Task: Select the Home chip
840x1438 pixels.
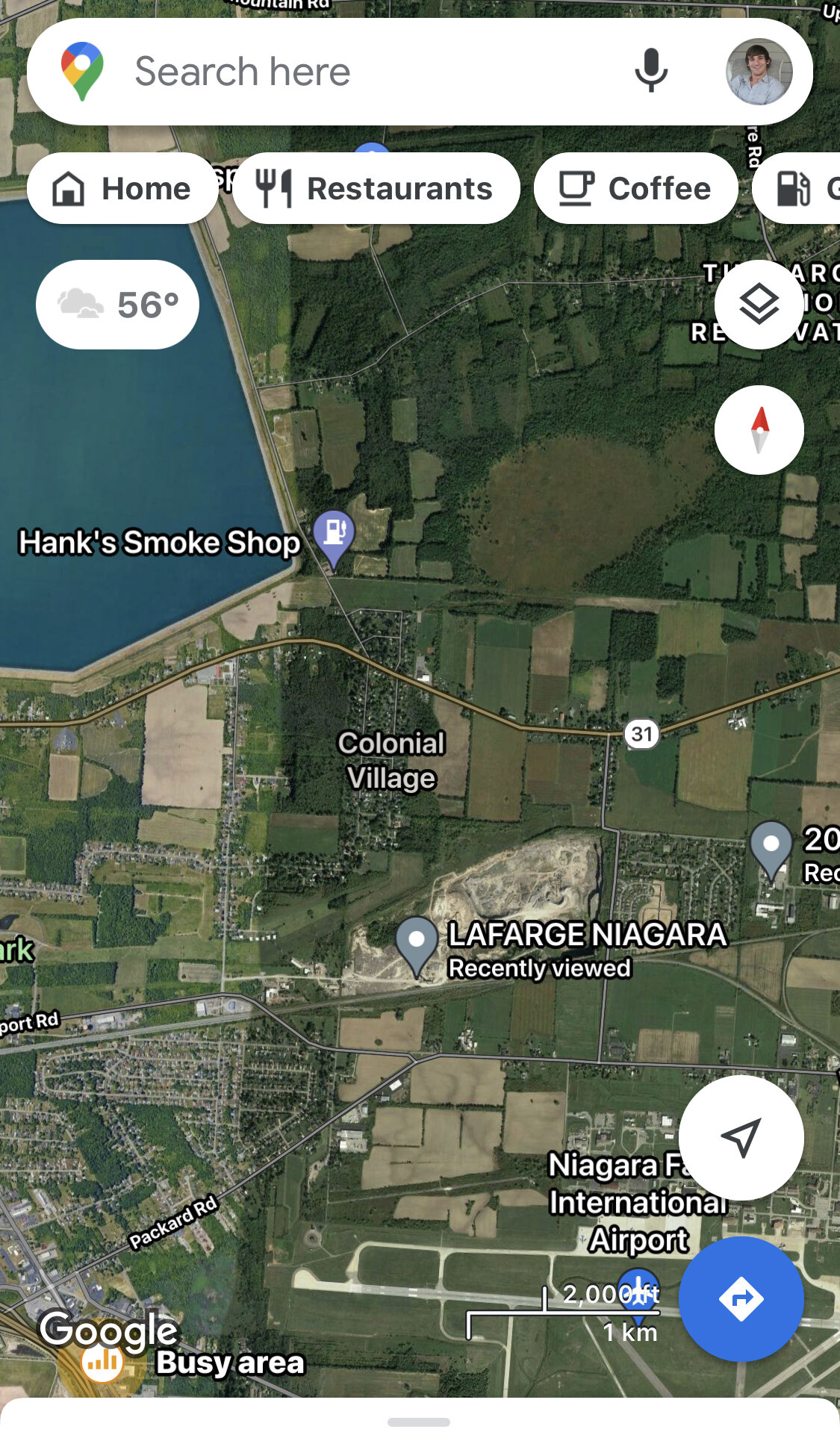Action: pos(123,188)
